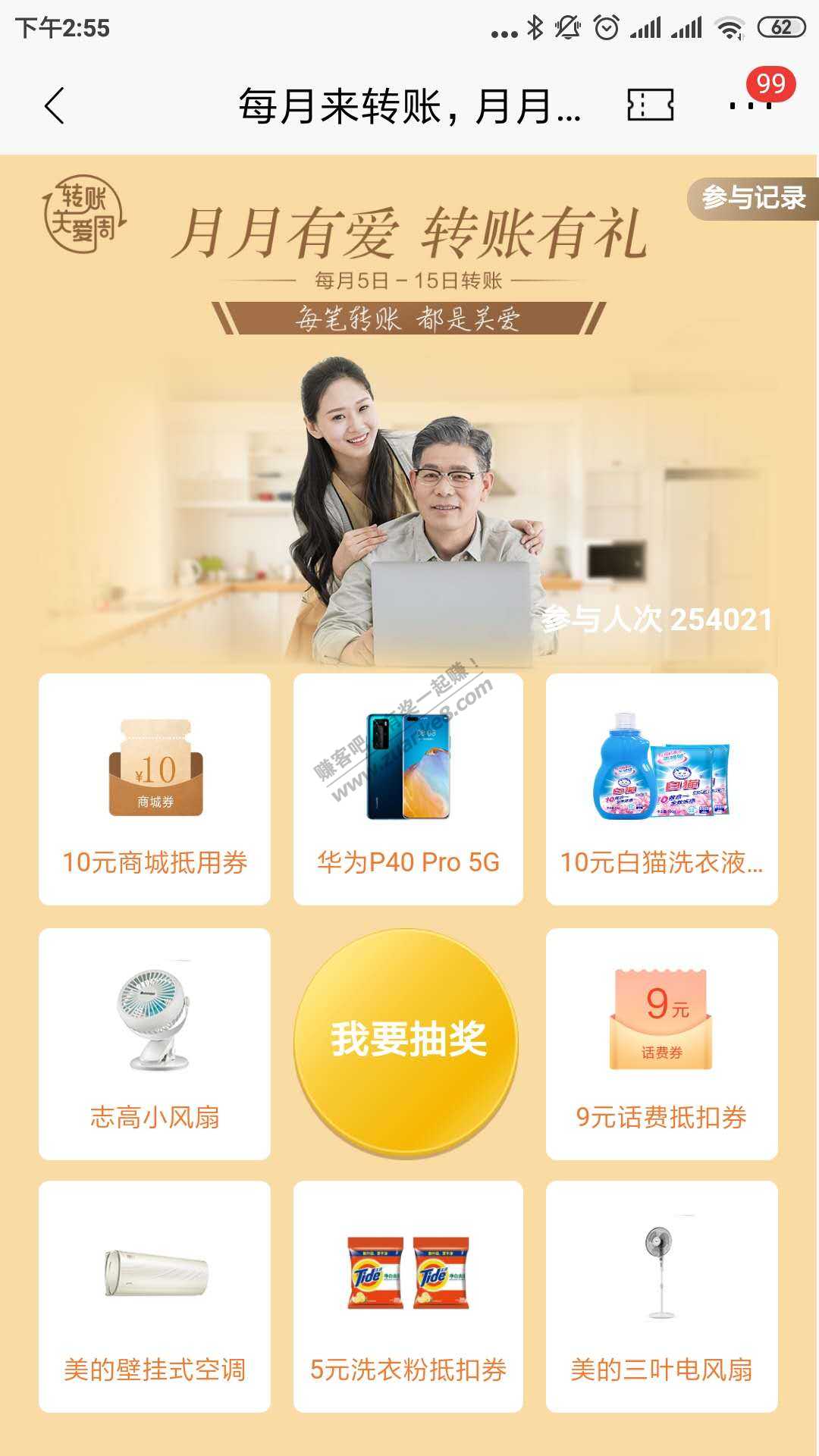Viewport: 819px width, 1456px height.
Task: Select the 5元洗衣粉抵扣券 prize card
Action: tap(408, 1297)
